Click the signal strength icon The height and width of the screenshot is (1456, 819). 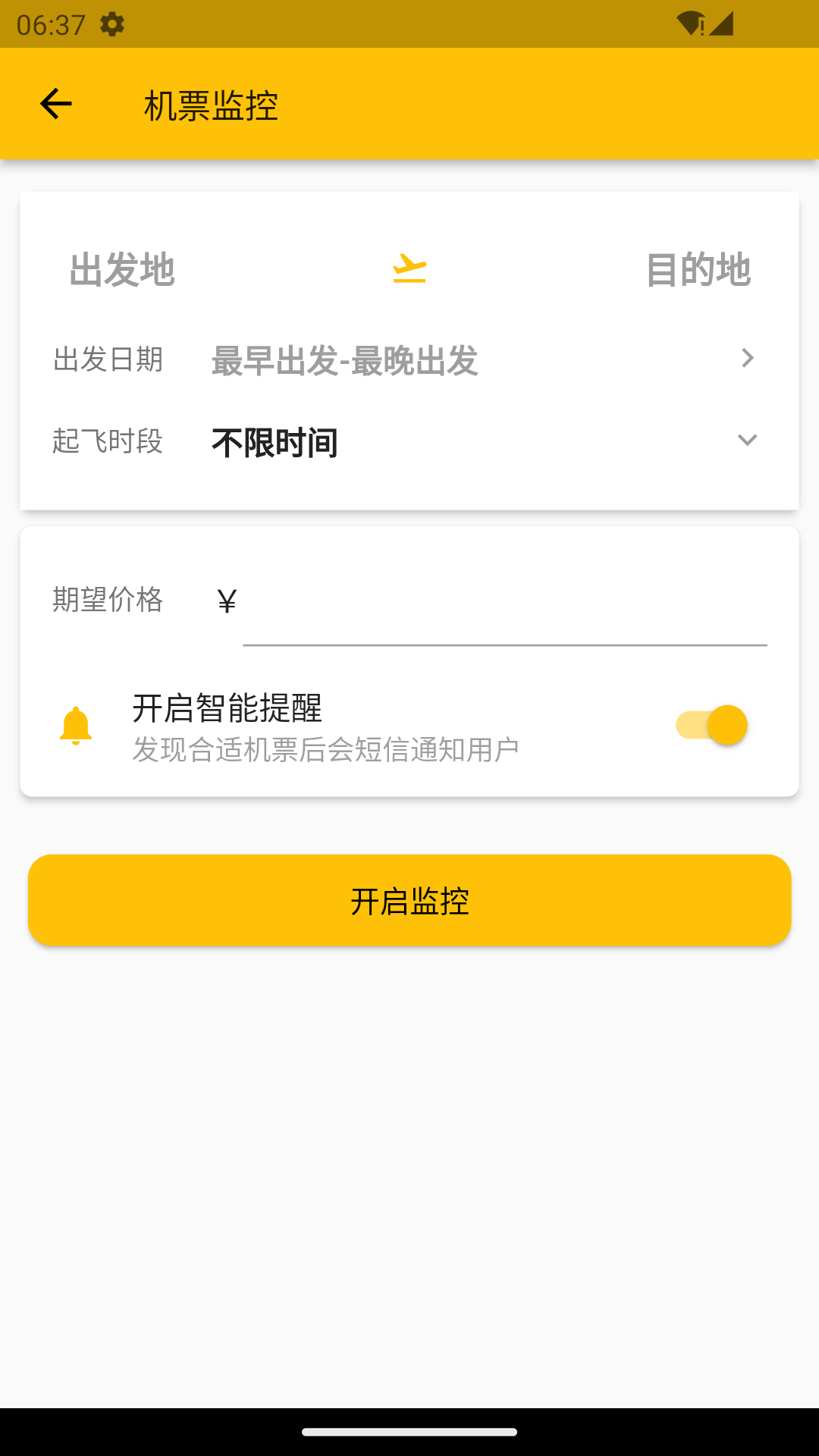[722, 23]
